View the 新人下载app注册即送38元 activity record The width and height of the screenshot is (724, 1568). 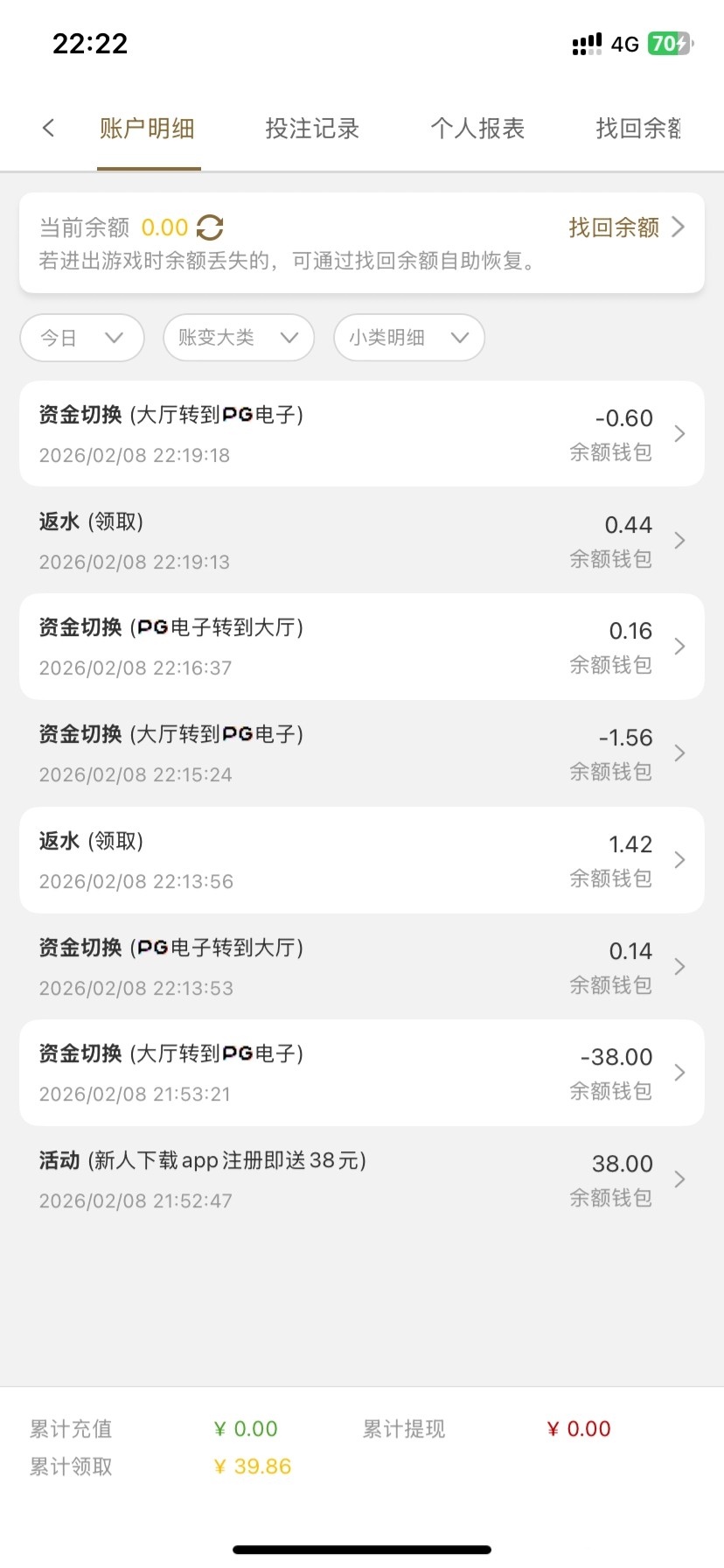(x=361, y=1179)
